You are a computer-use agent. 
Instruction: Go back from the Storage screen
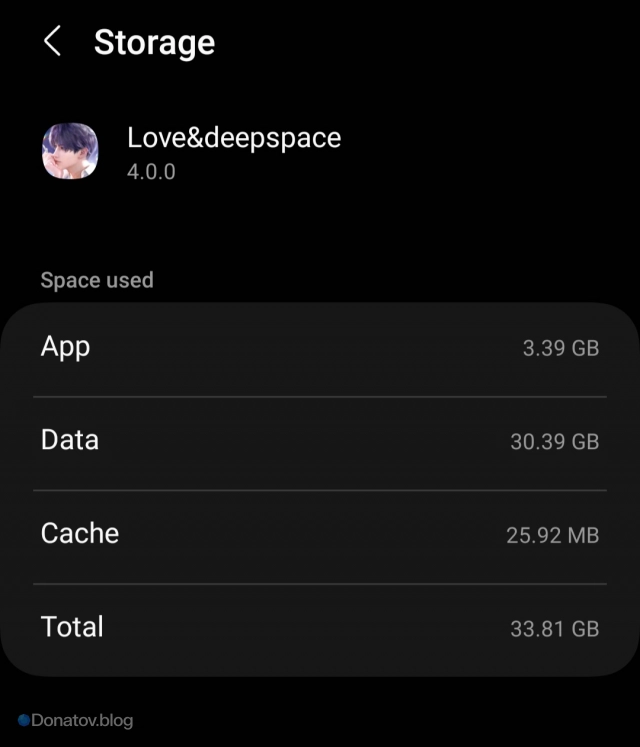(x=53, y=42)
